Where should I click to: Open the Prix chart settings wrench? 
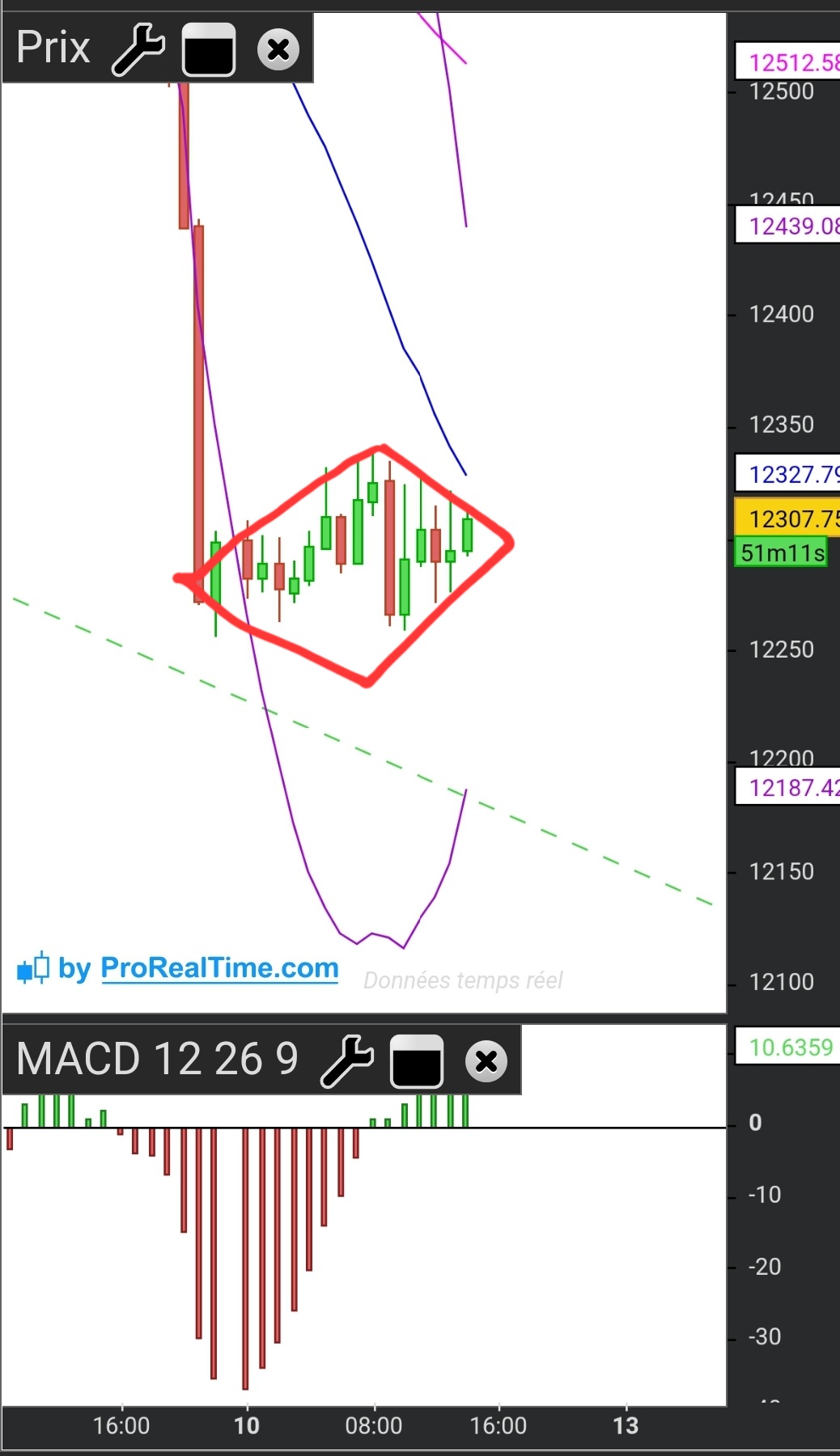(x=138, y=49)
